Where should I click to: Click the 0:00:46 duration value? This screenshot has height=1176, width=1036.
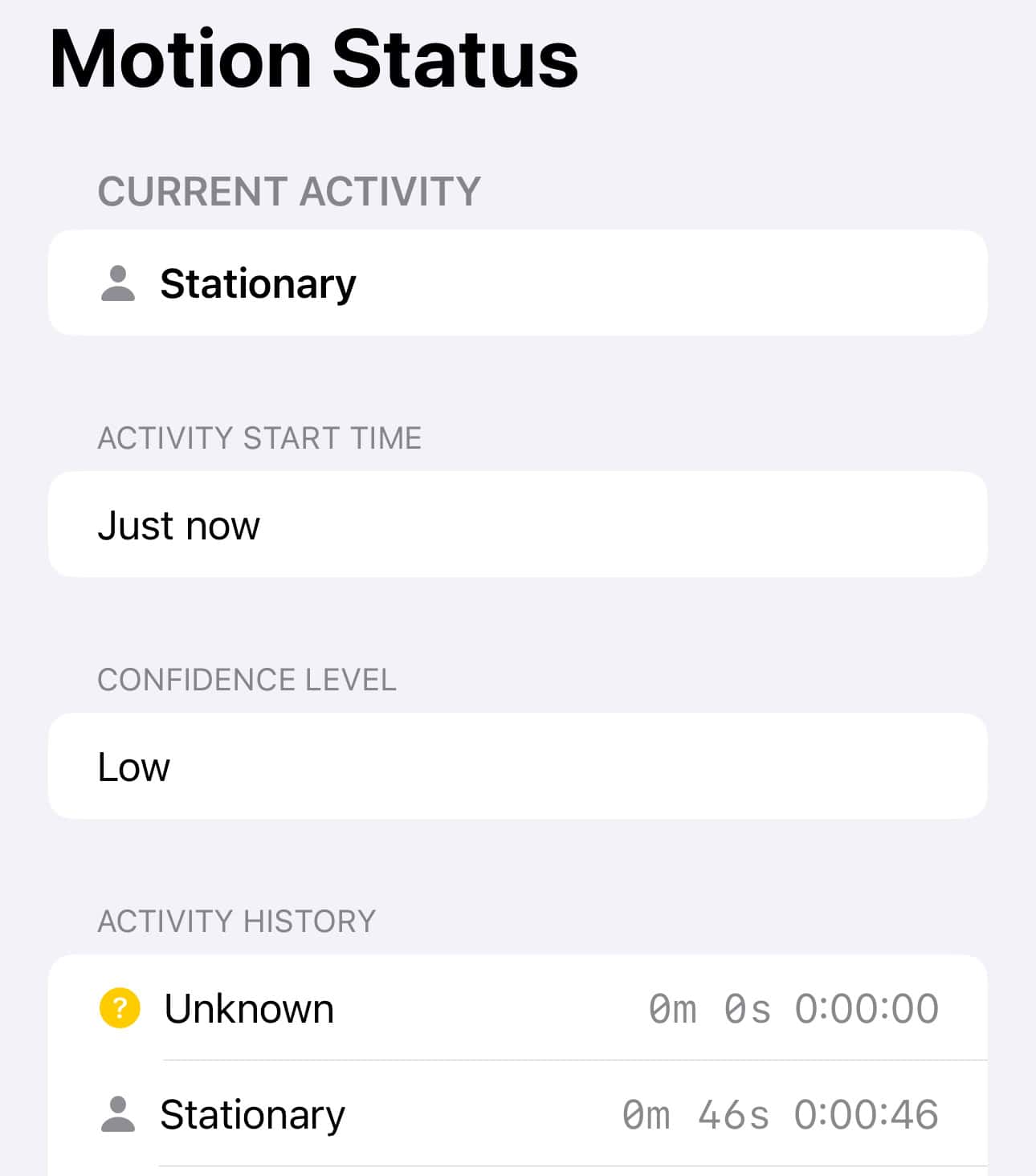[x=869, y=1113]
